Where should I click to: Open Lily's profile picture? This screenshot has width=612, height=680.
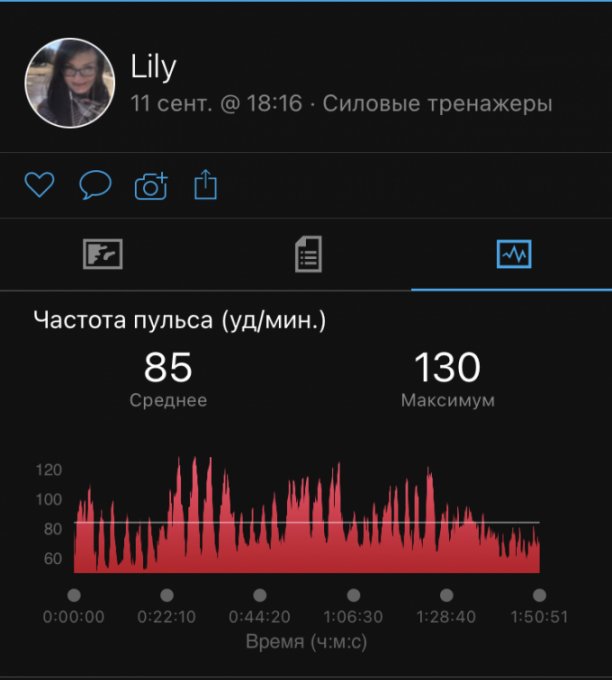[x=69, y=83]
